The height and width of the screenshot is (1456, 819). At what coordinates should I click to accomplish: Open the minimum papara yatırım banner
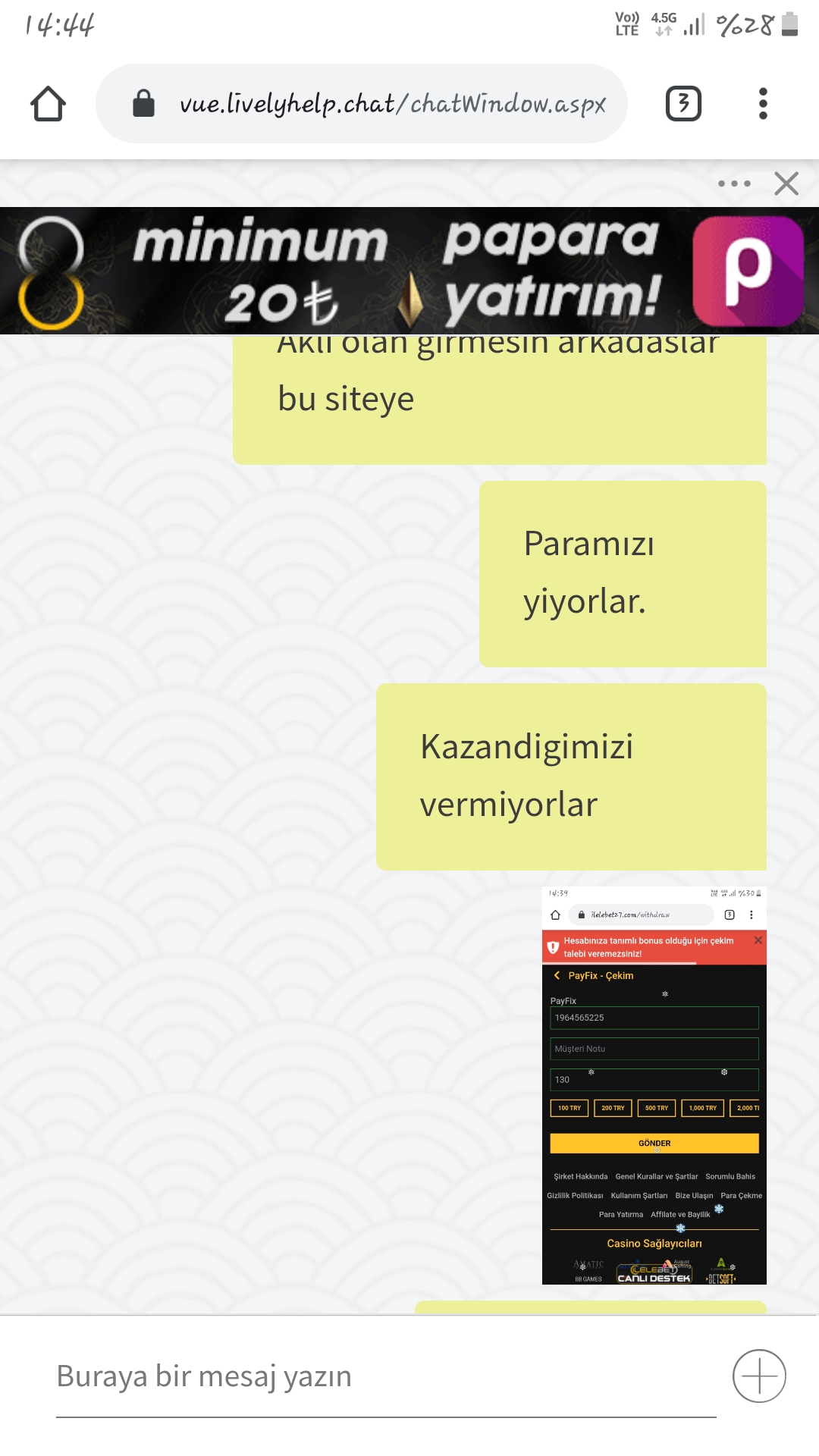[409, 271]
